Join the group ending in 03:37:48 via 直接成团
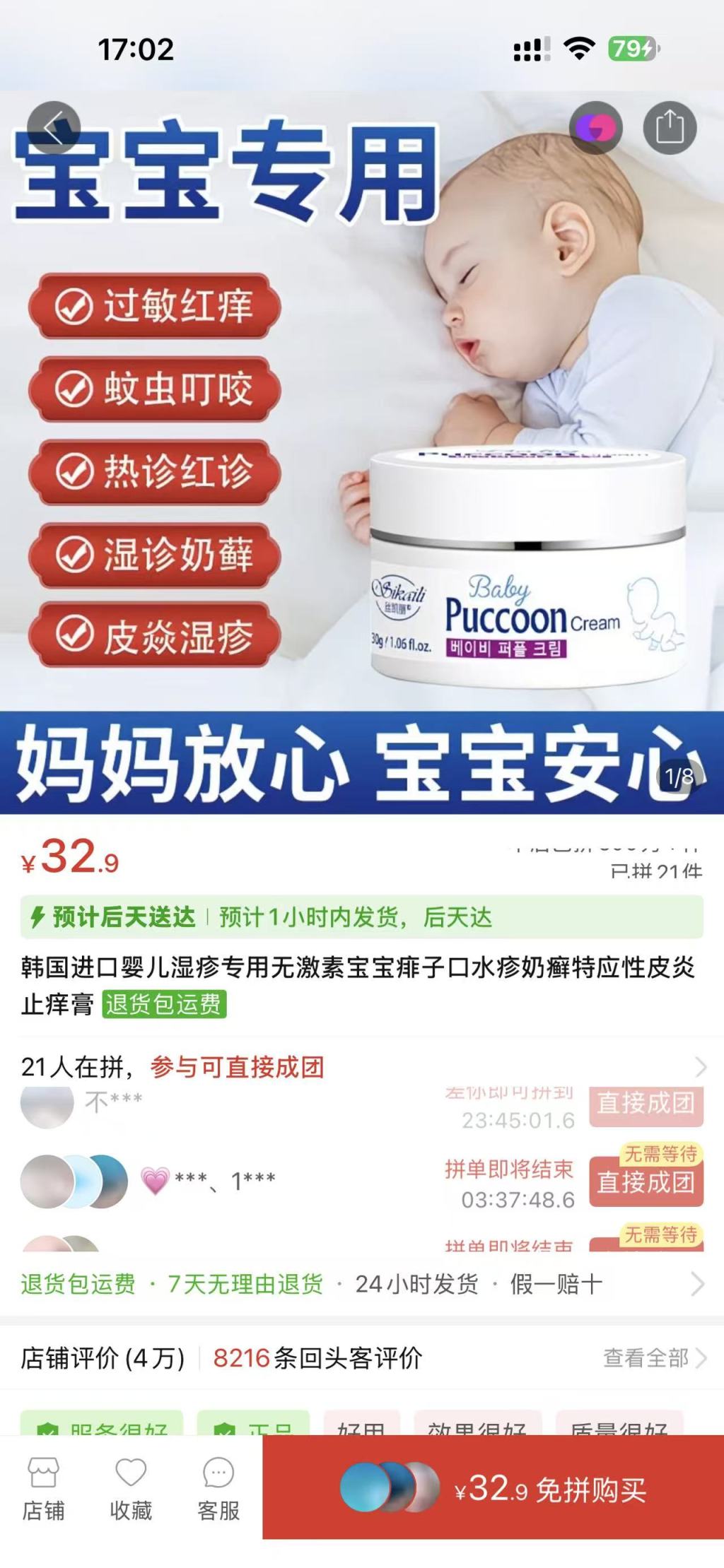The height and width of the screenshot is (1568, 724). click(x=646, y=1182)
